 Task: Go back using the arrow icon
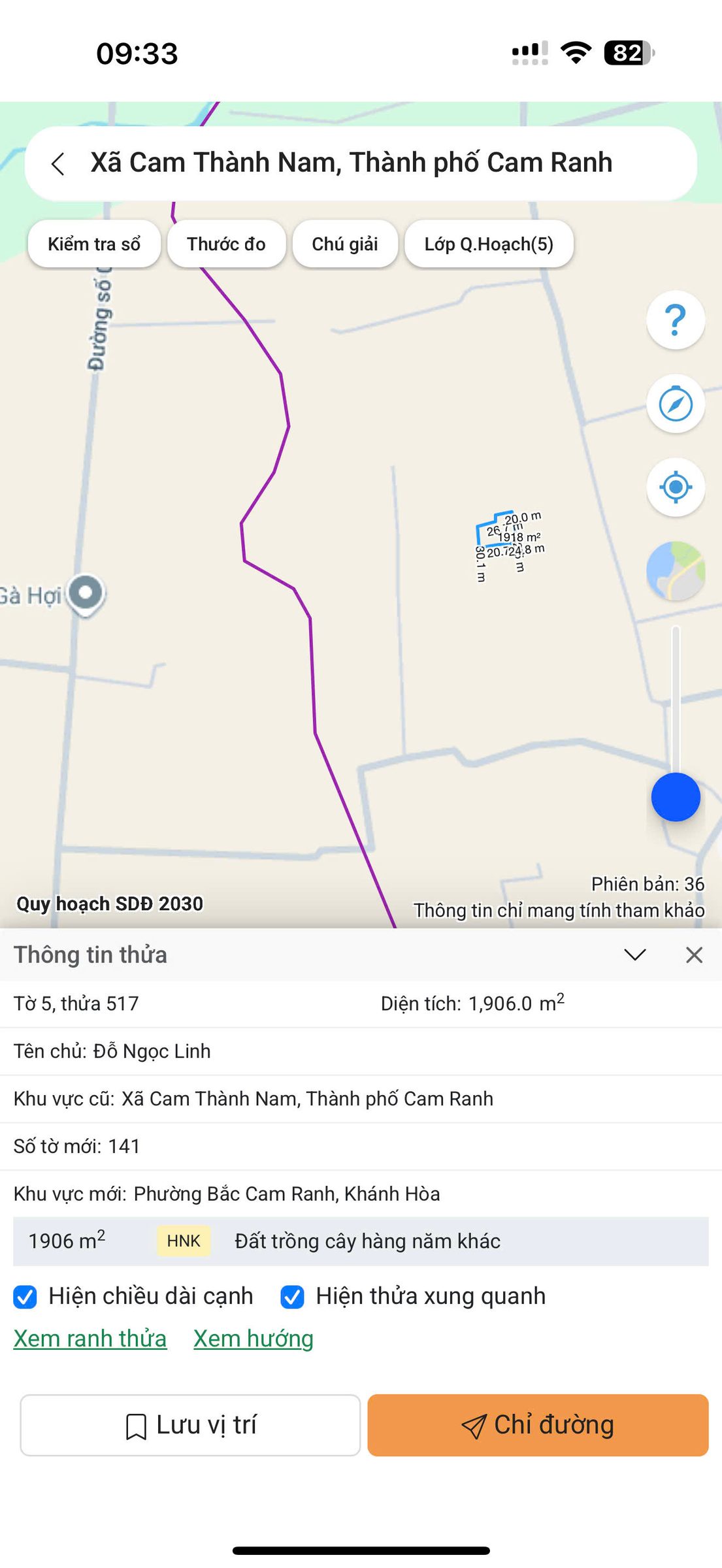[x=57, y=163]
